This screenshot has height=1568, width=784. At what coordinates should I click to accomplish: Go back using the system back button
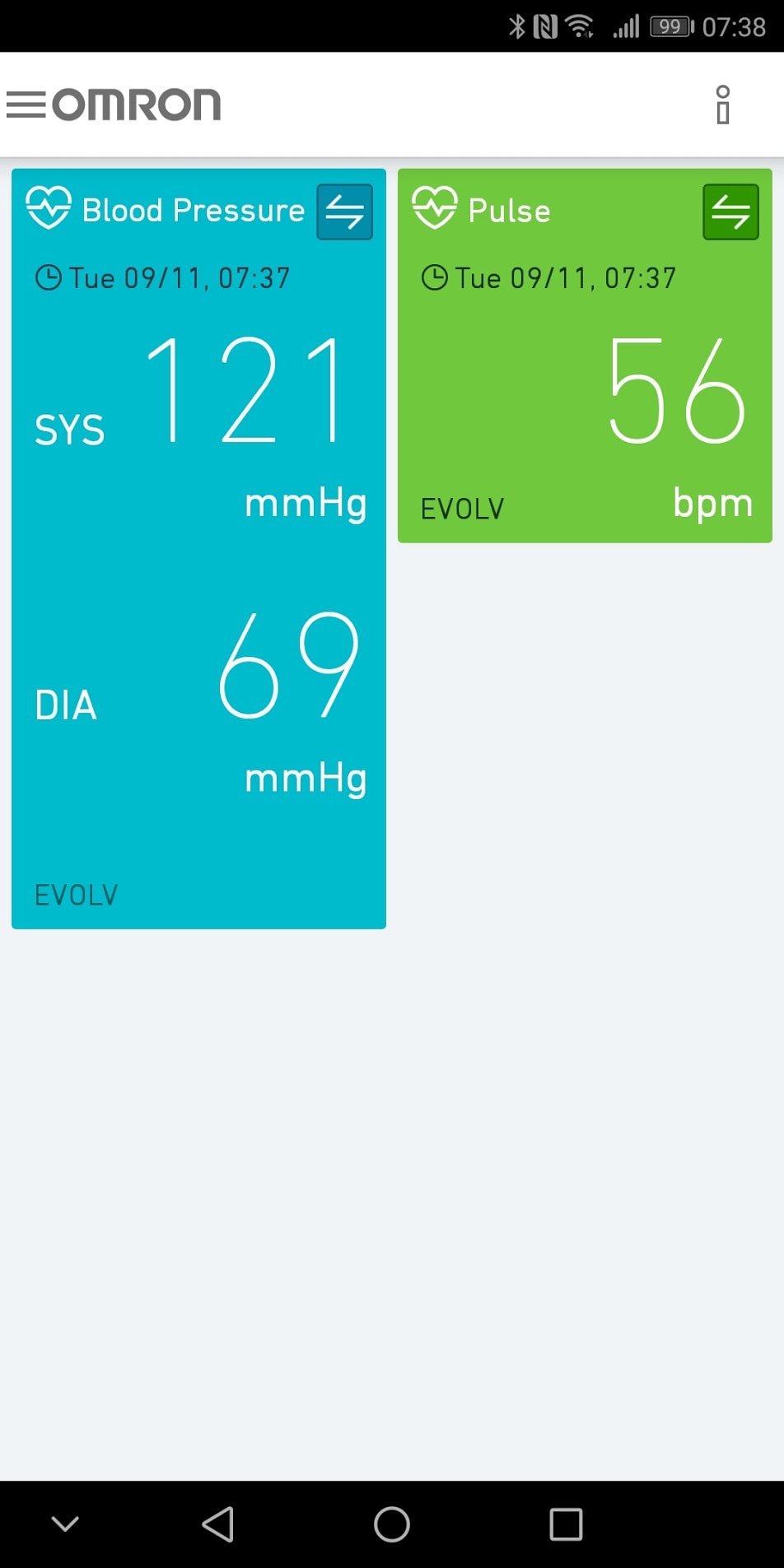pyautogui.click(x=218, y=1524)
